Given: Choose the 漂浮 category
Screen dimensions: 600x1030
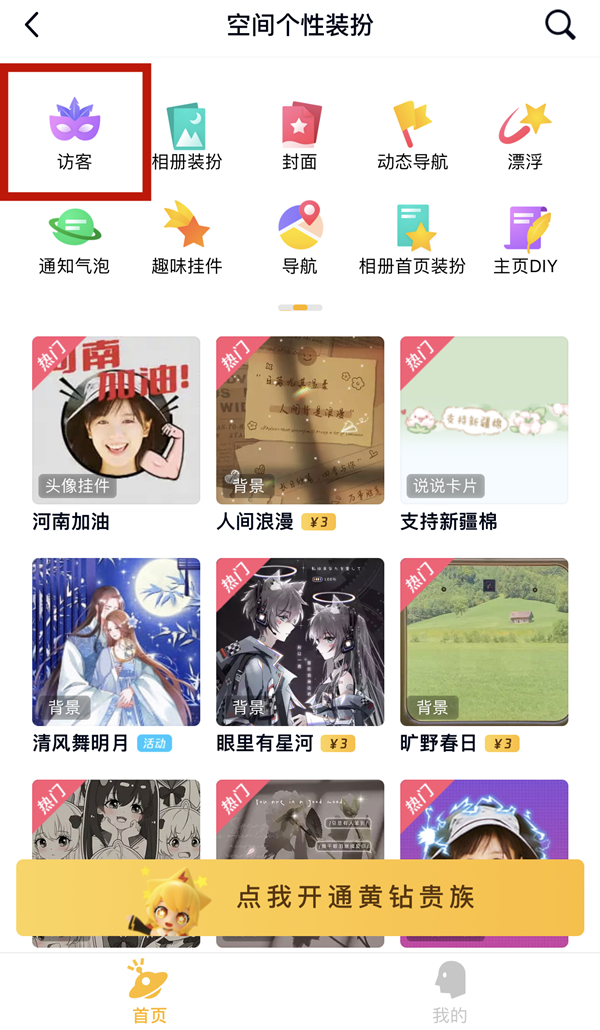Looking at the screenshot, I should (525, 133).
